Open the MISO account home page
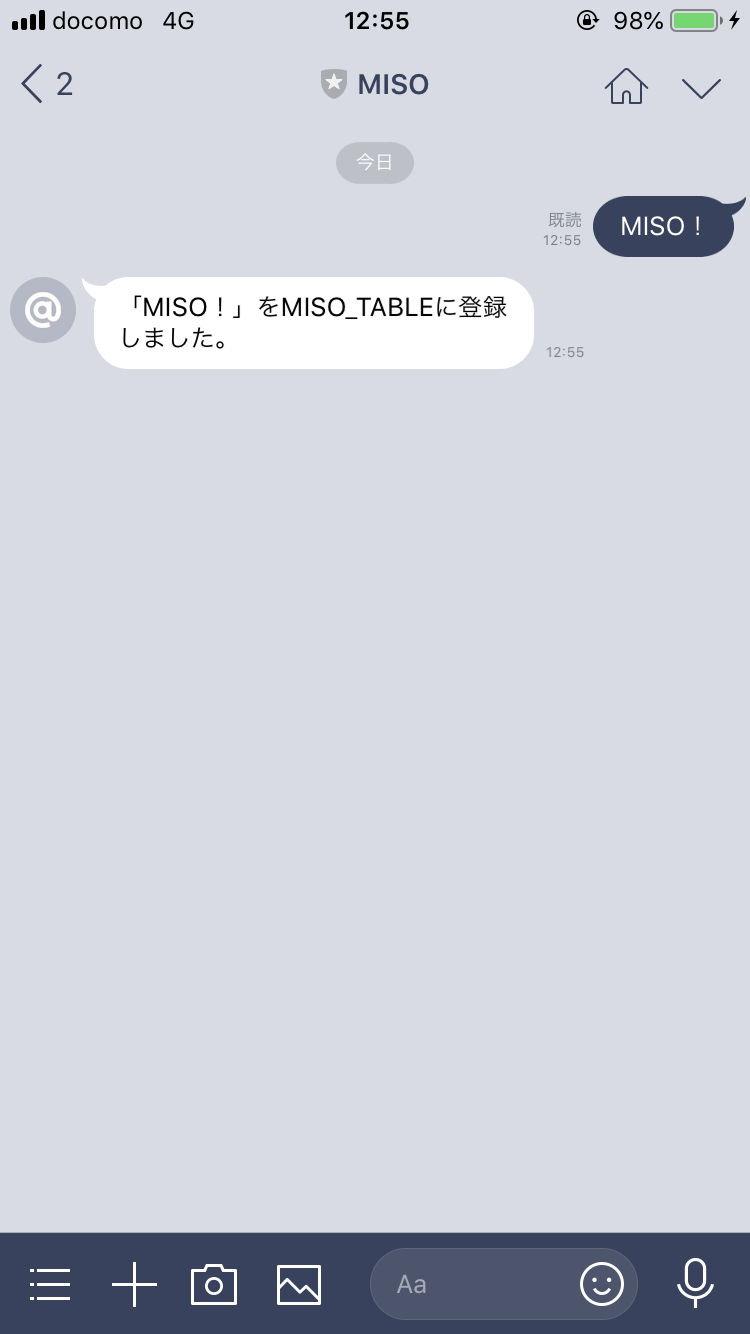The height and width of the screenshot is (1334, 750). point(626,86)
